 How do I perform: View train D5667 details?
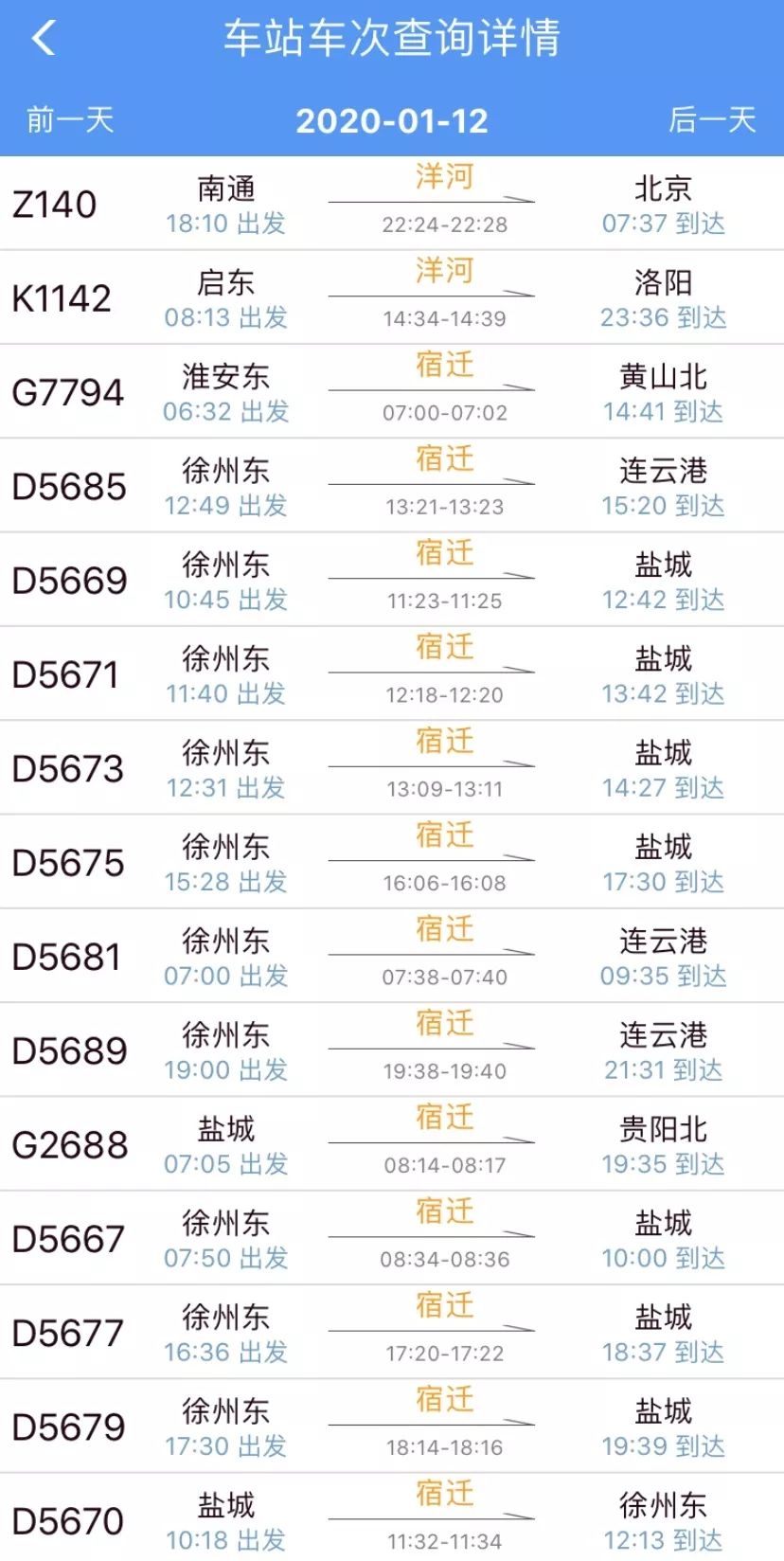(x=392, y=1238)
